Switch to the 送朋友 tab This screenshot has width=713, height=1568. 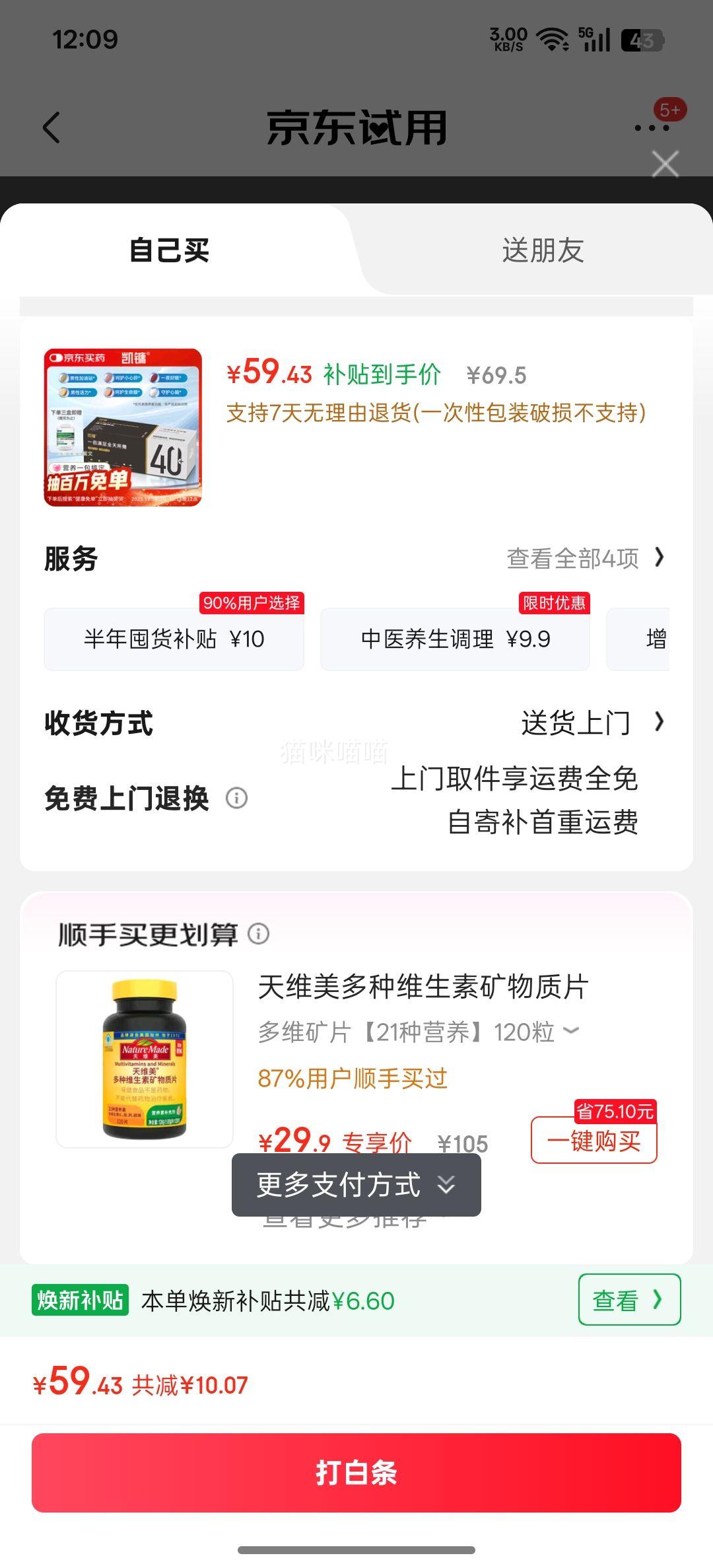coord(543,252)
